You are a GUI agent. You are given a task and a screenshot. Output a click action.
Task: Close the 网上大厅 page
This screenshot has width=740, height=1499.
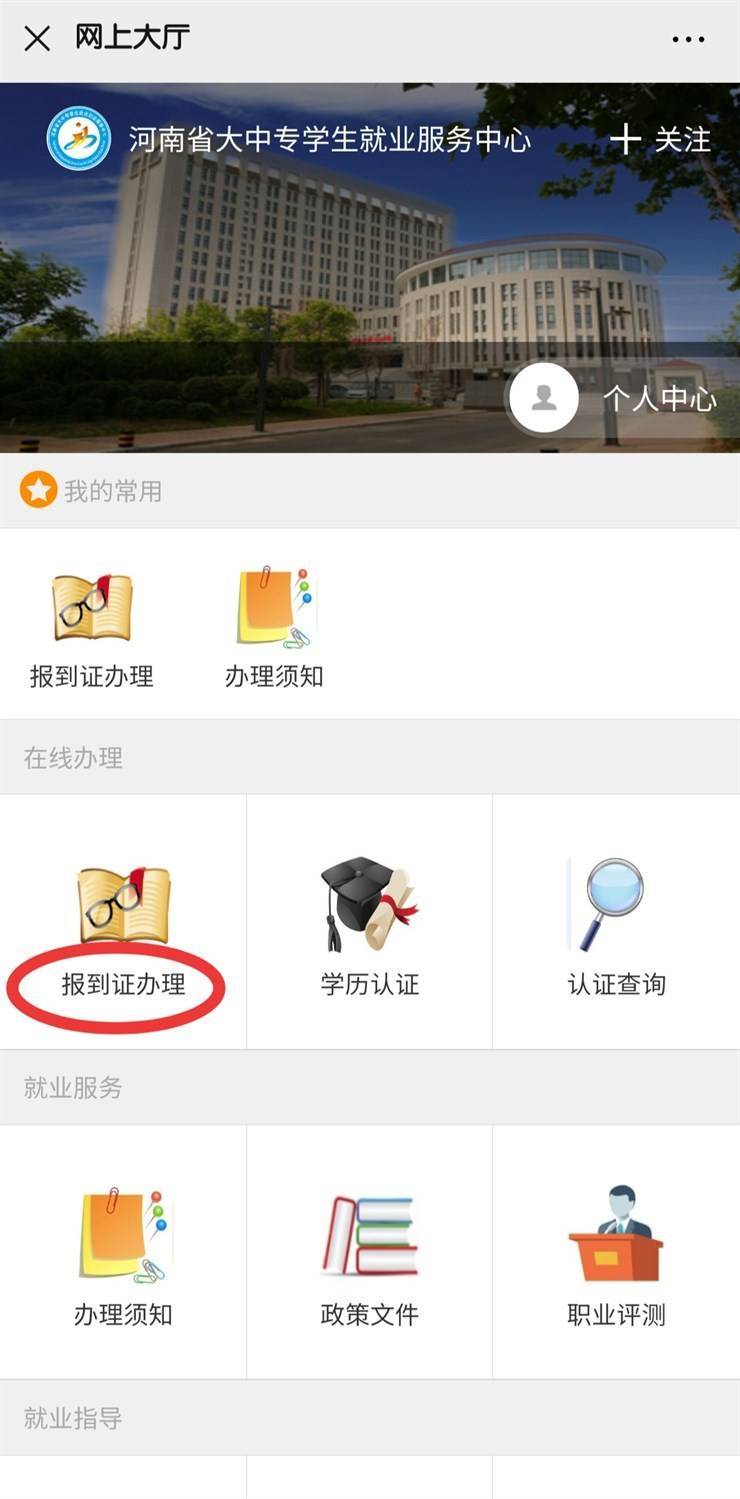[37, 39]
